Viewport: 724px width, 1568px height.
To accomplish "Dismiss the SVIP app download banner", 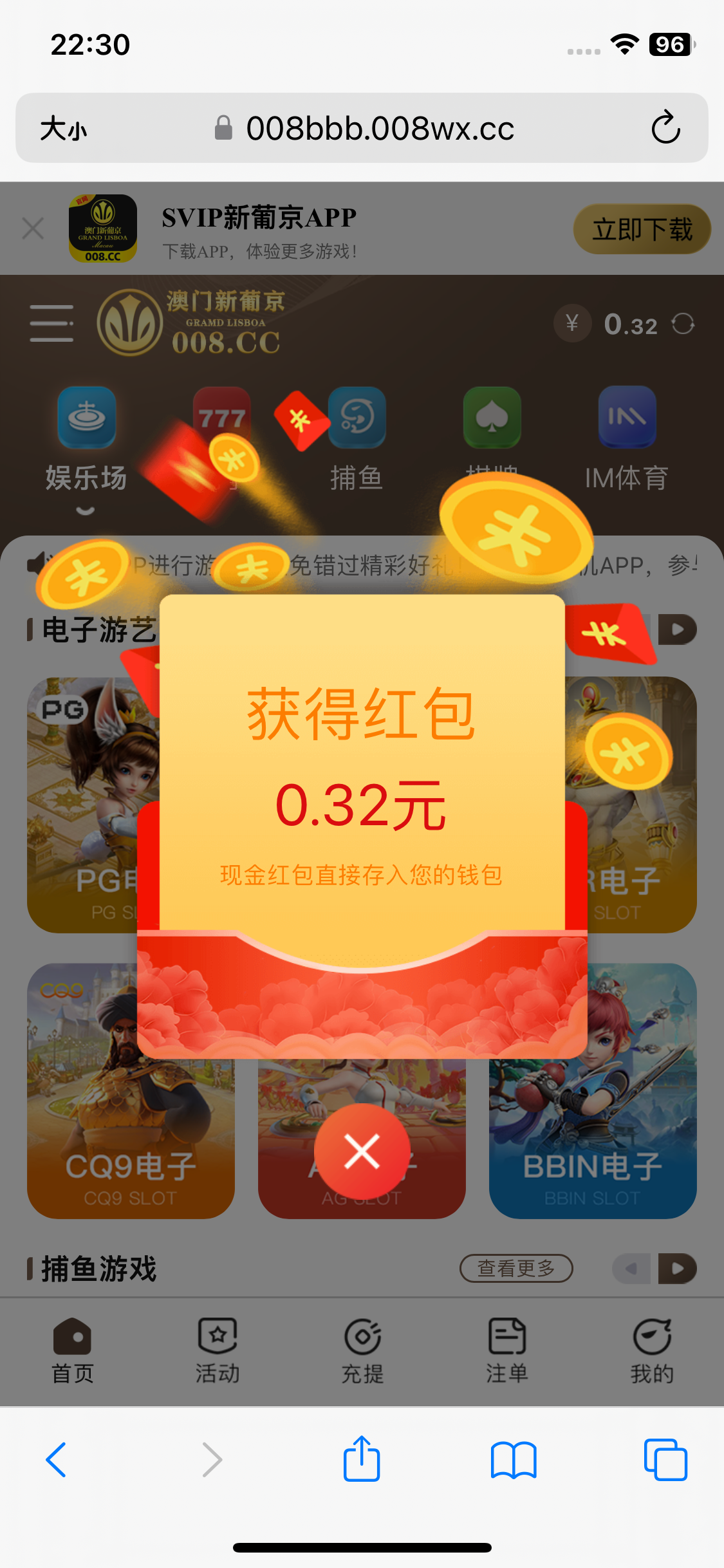I will point(33,229).
